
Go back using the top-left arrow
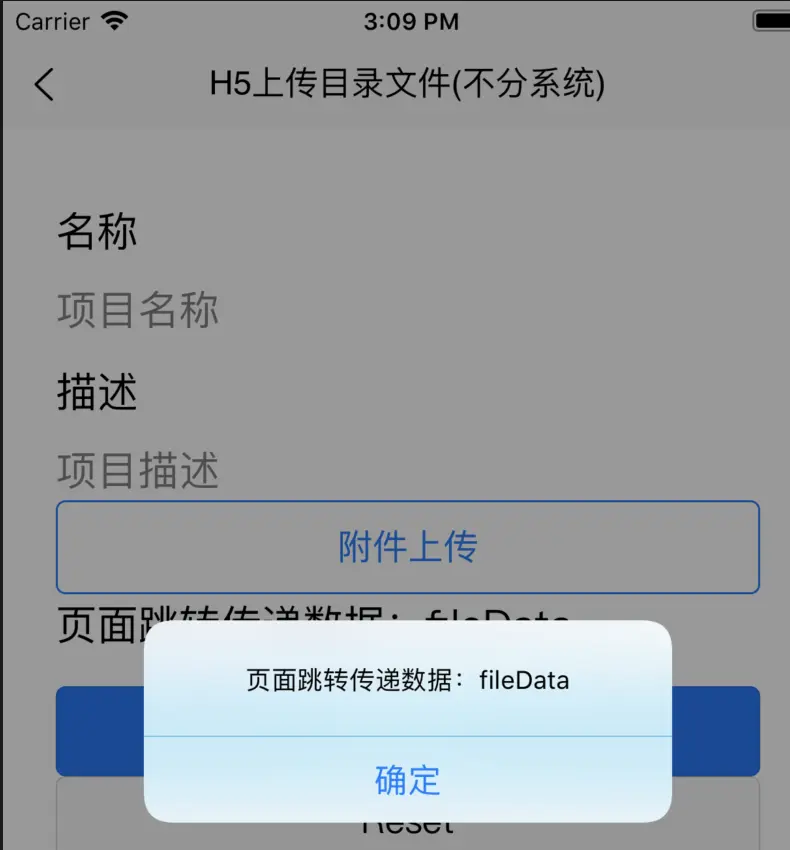(44, 84)
